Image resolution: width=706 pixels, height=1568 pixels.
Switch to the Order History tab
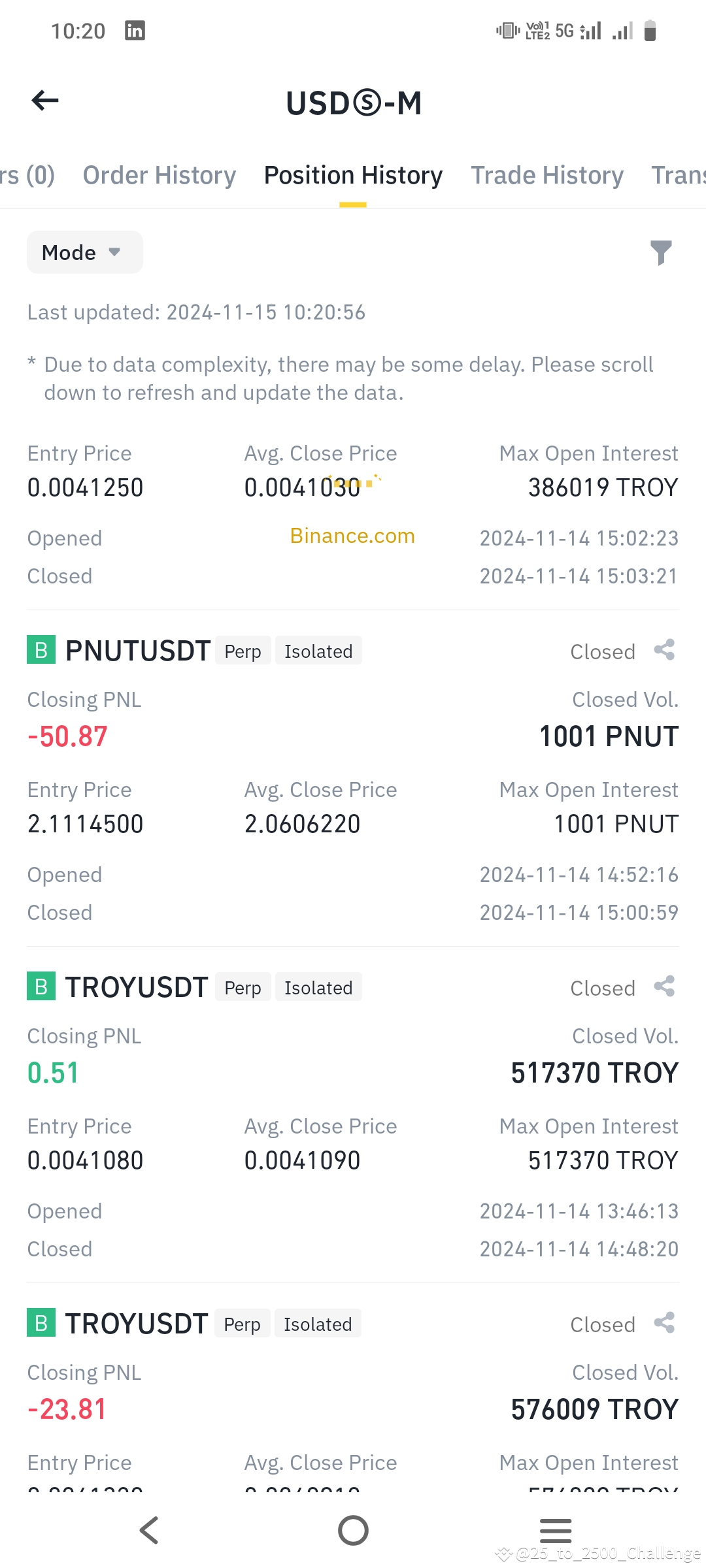(159, 175)
